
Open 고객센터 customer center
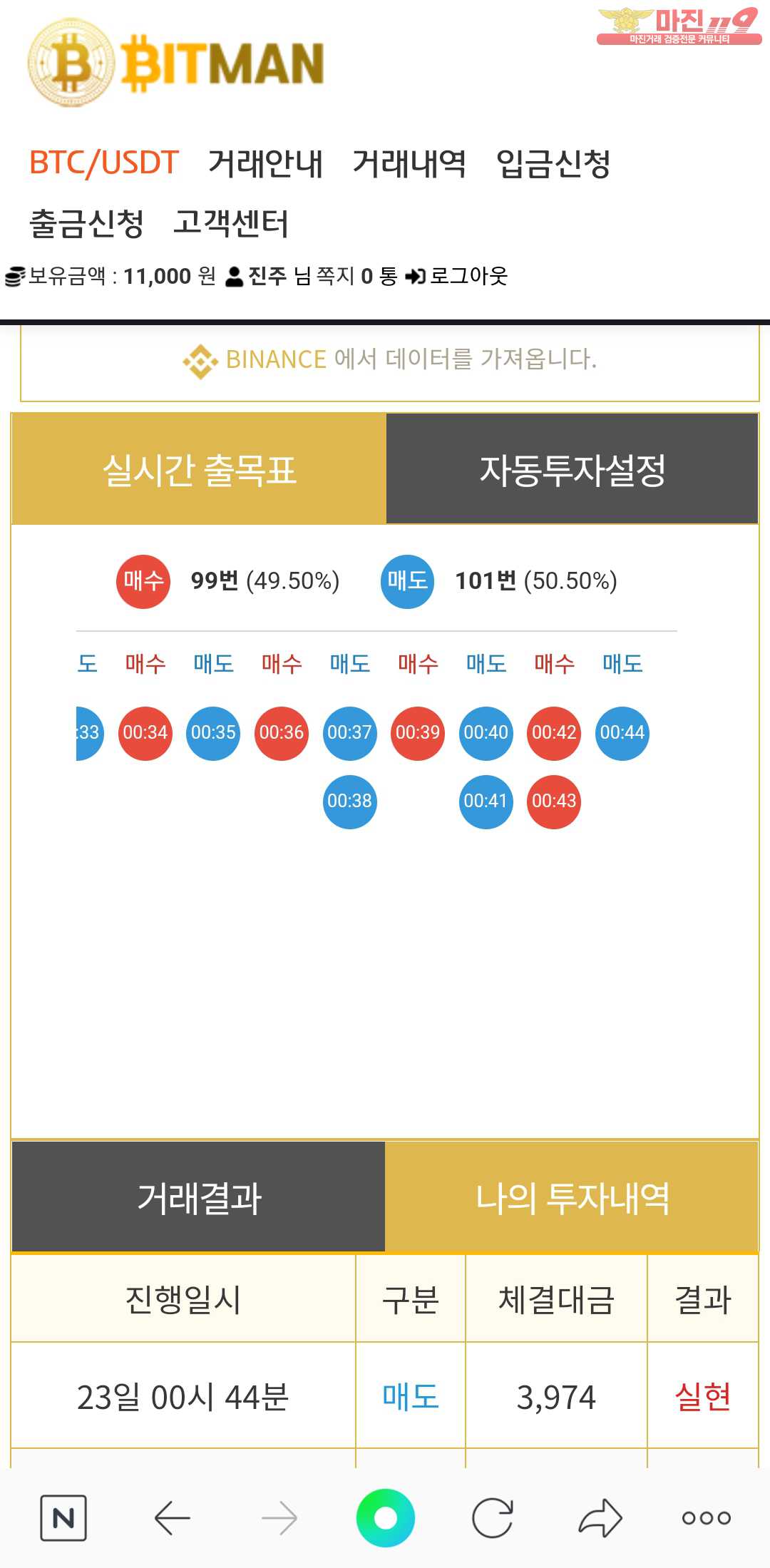pos(231,223)
